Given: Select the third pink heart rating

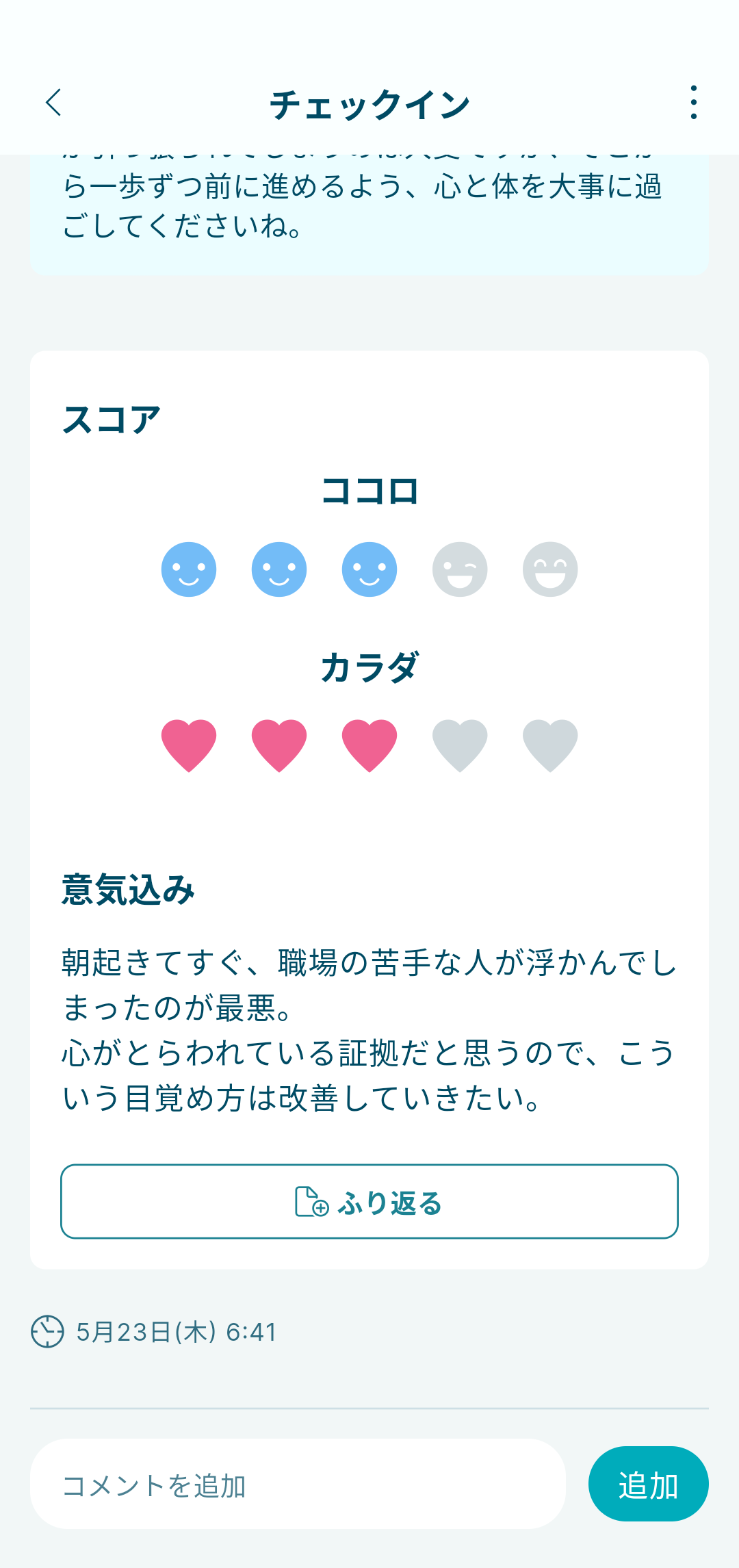Looking at the screenshot, I should point(369,744).
